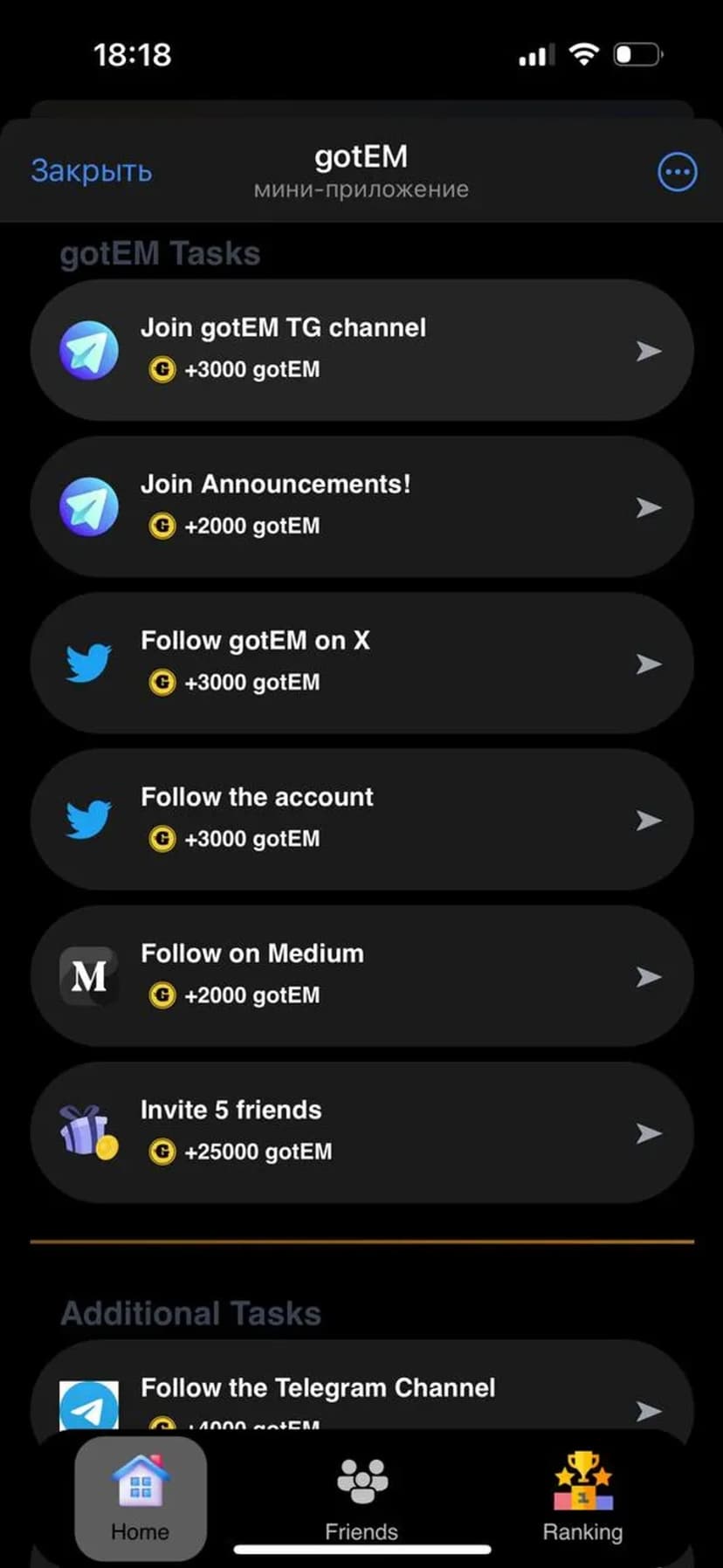The width and height of the screenshot is (723, 1568).
Task: Go to the Home tab
Action: pyautogui.click(x=141, y=1498)
